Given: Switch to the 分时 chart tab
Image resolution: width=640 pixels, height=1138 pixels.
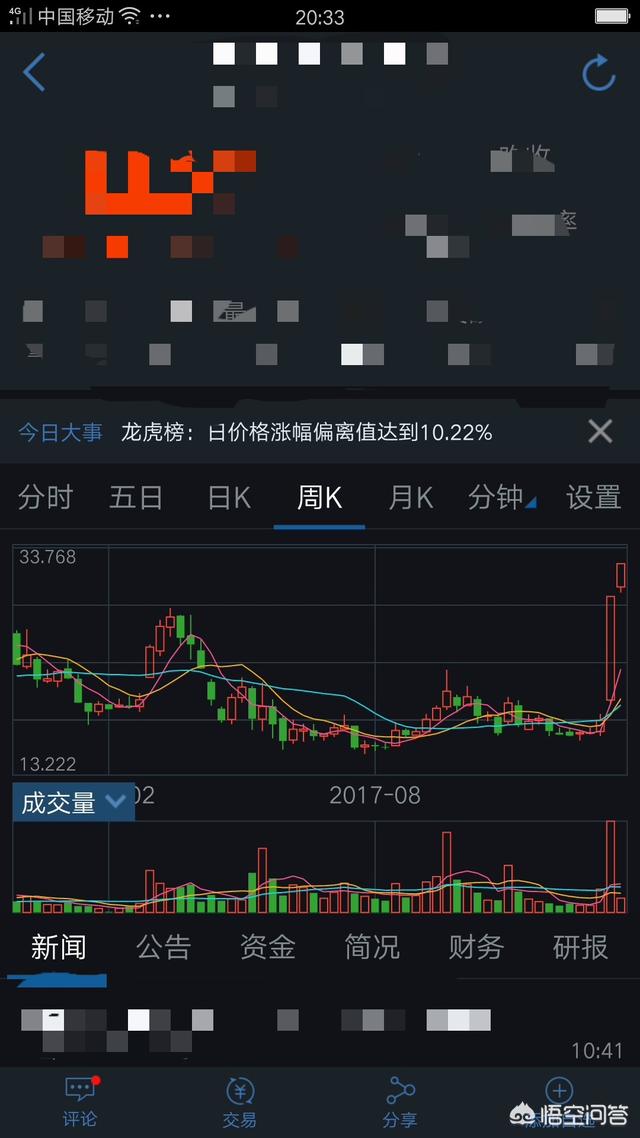Looking at the screenshot, I should tap(45, 497).
